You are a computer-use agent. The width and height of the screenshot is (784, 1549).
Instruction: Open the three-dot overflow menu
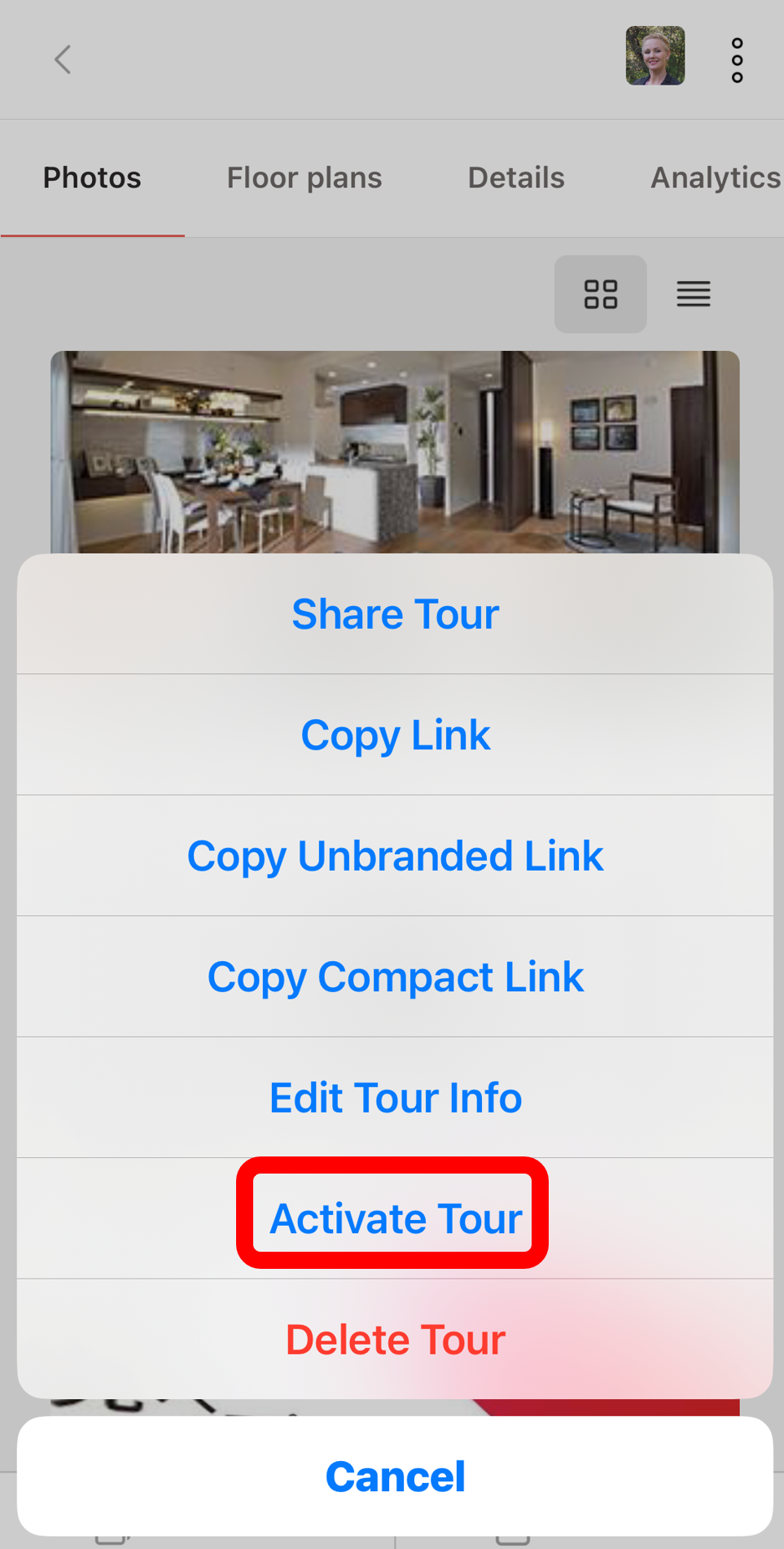click(737, 60)
